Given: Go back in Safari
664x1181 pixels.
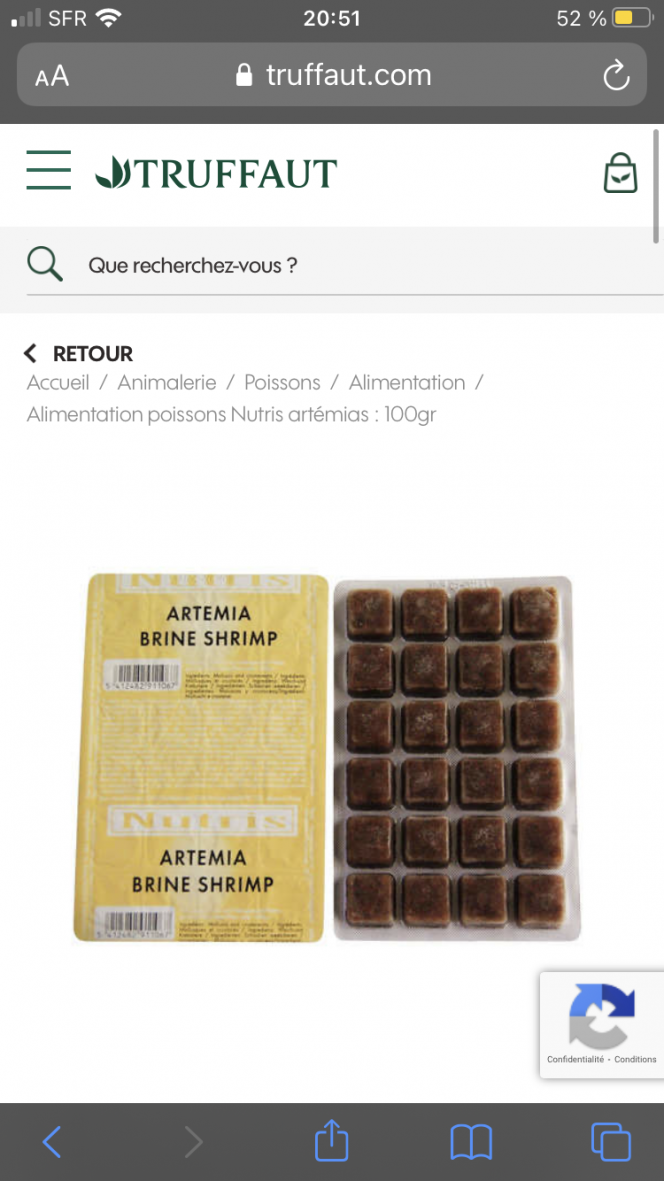Looking at the screenshot, I should (52, 1142).
